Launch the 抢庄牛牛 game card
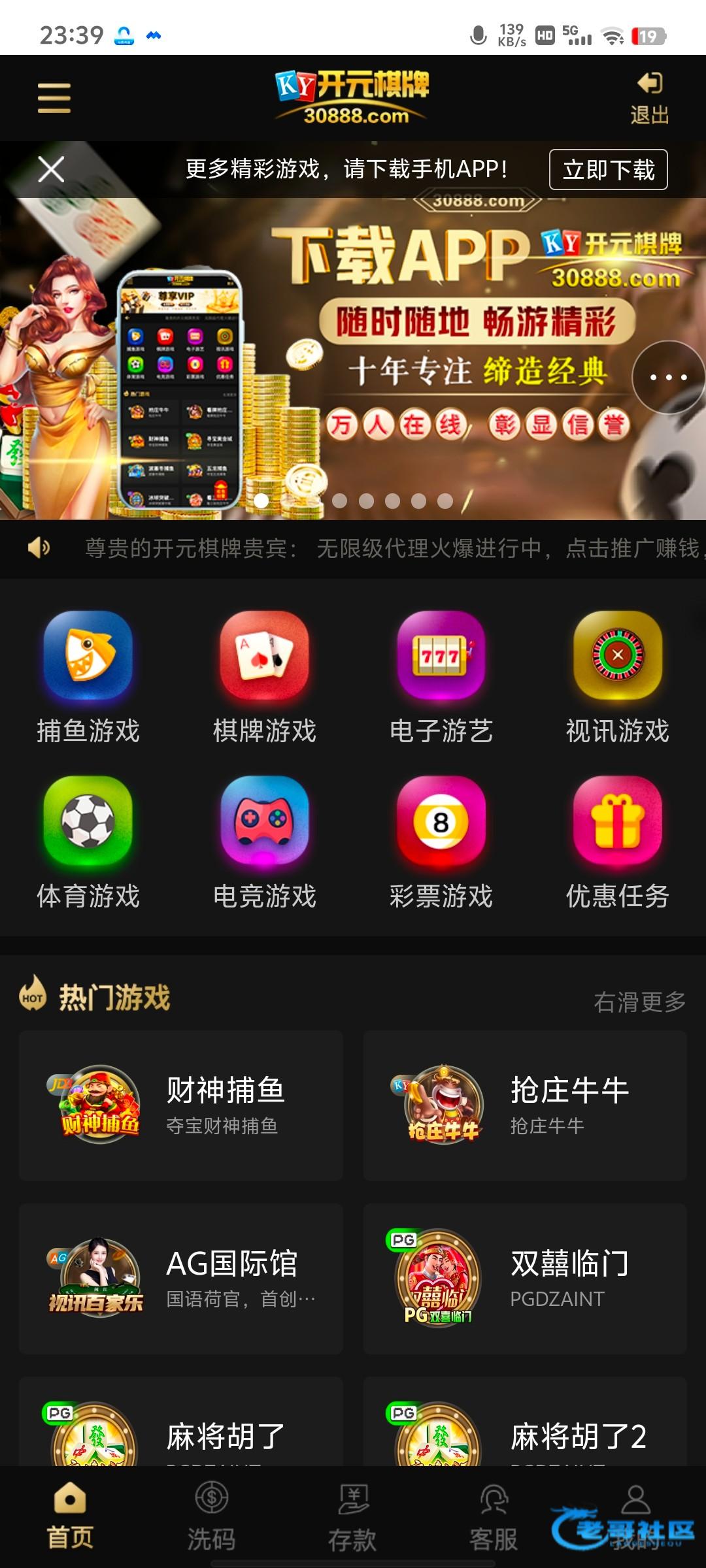Image resolution: width=706 pixels, height=1568 pixels. coord(525,1105)
